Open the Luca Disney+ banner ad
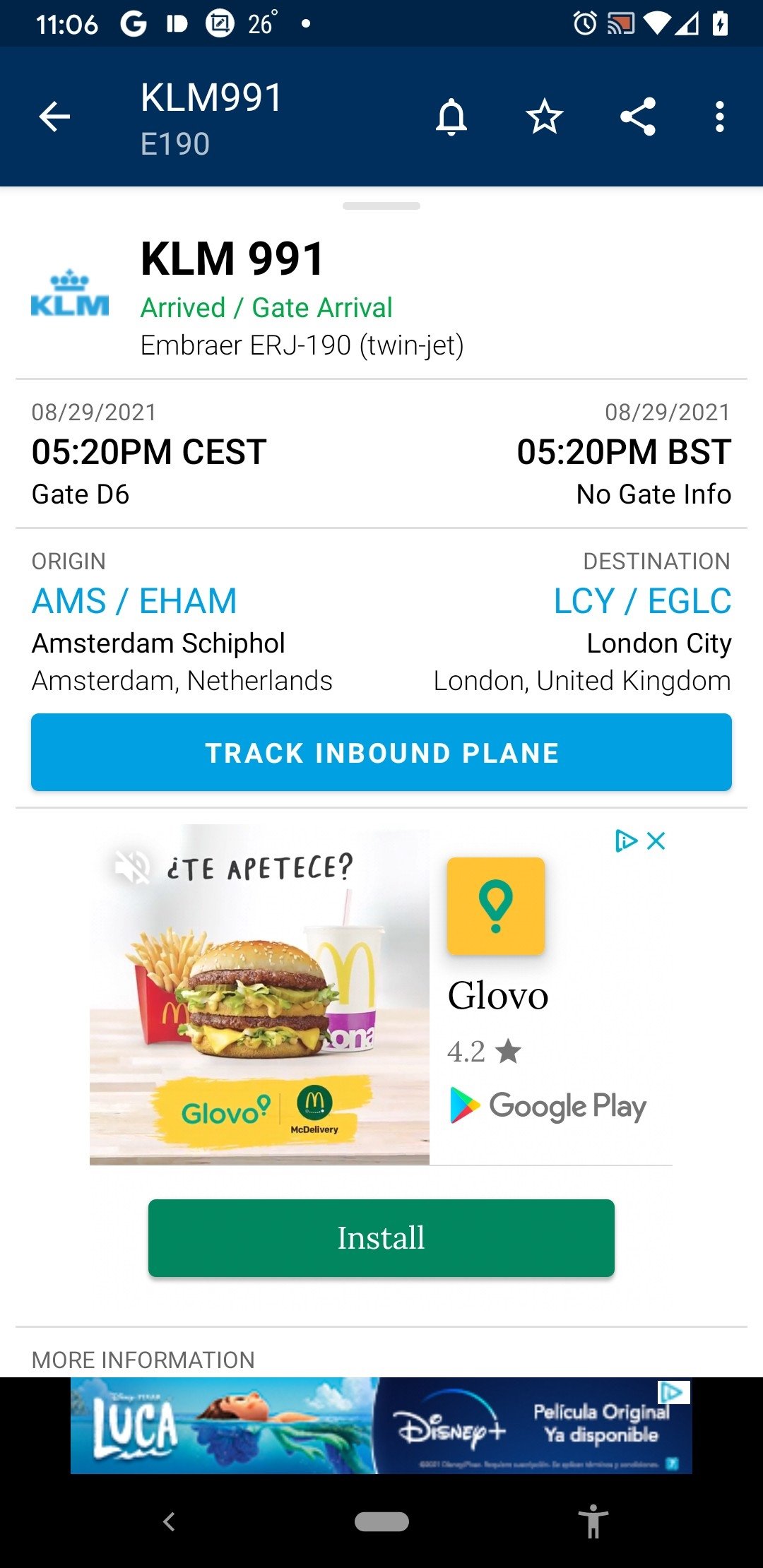The width and height of the screenshot is (763, 1568). click(381, 1425)
